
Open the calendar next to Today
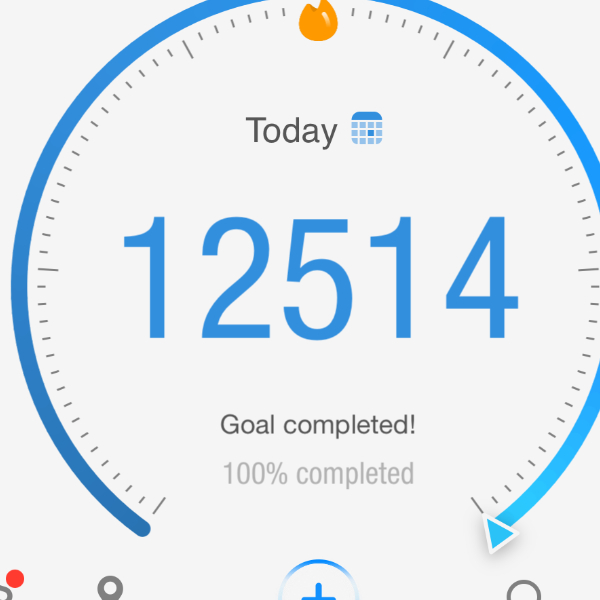click(x=367, y=129)
